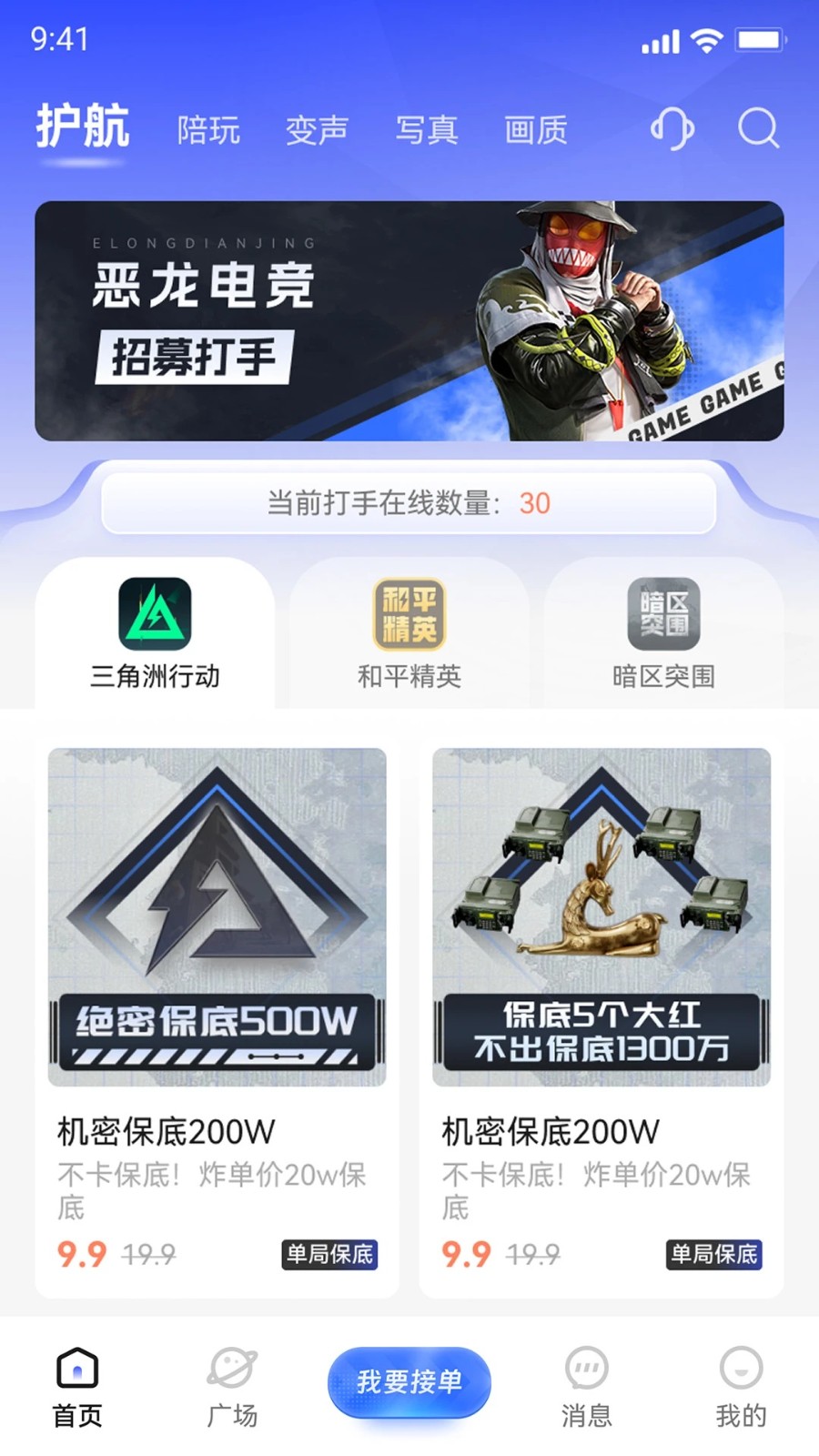Open the 消息 message bubble icon
The height and width of the screenshot is (1456, 819).
coord(585,1367)
